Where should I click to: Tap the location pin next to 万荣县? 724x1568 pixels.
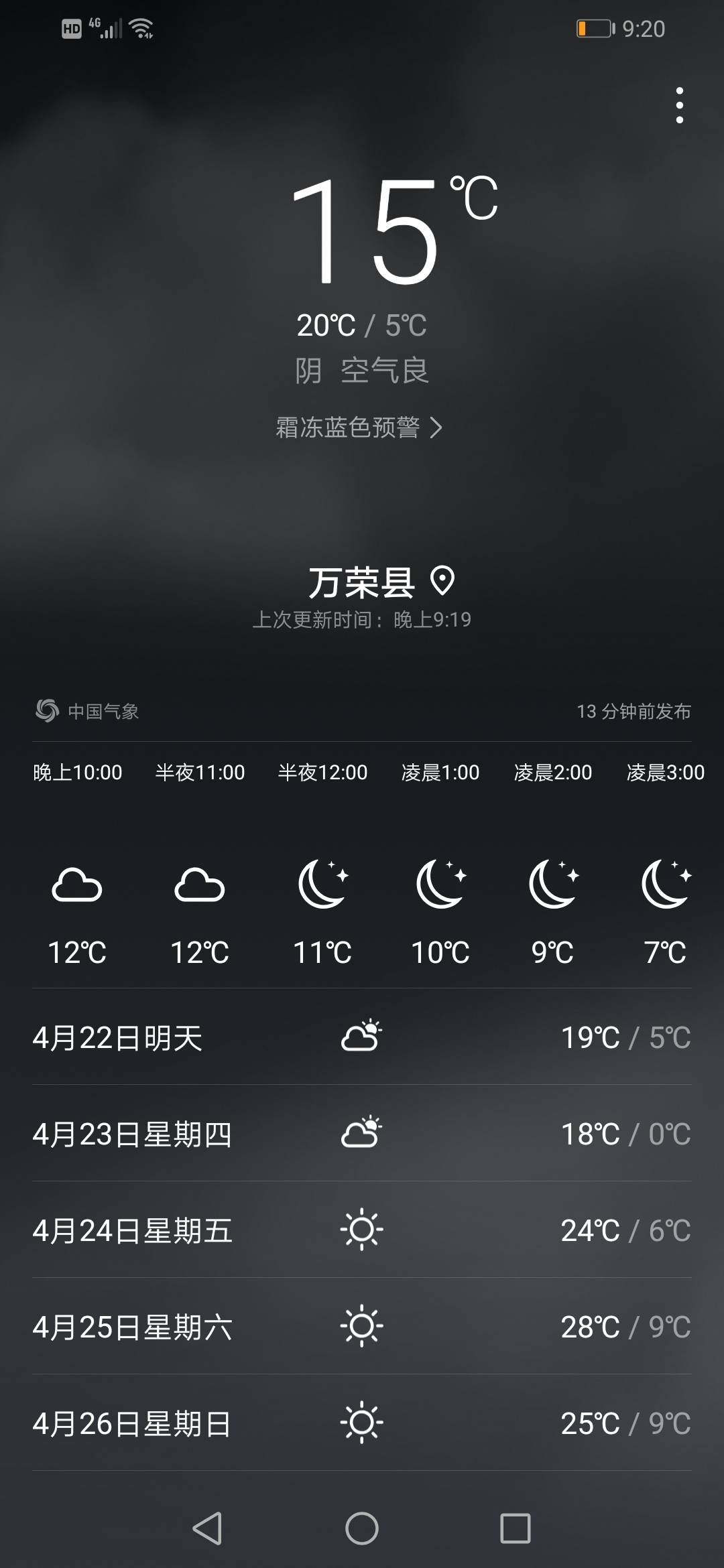(442, 581)
